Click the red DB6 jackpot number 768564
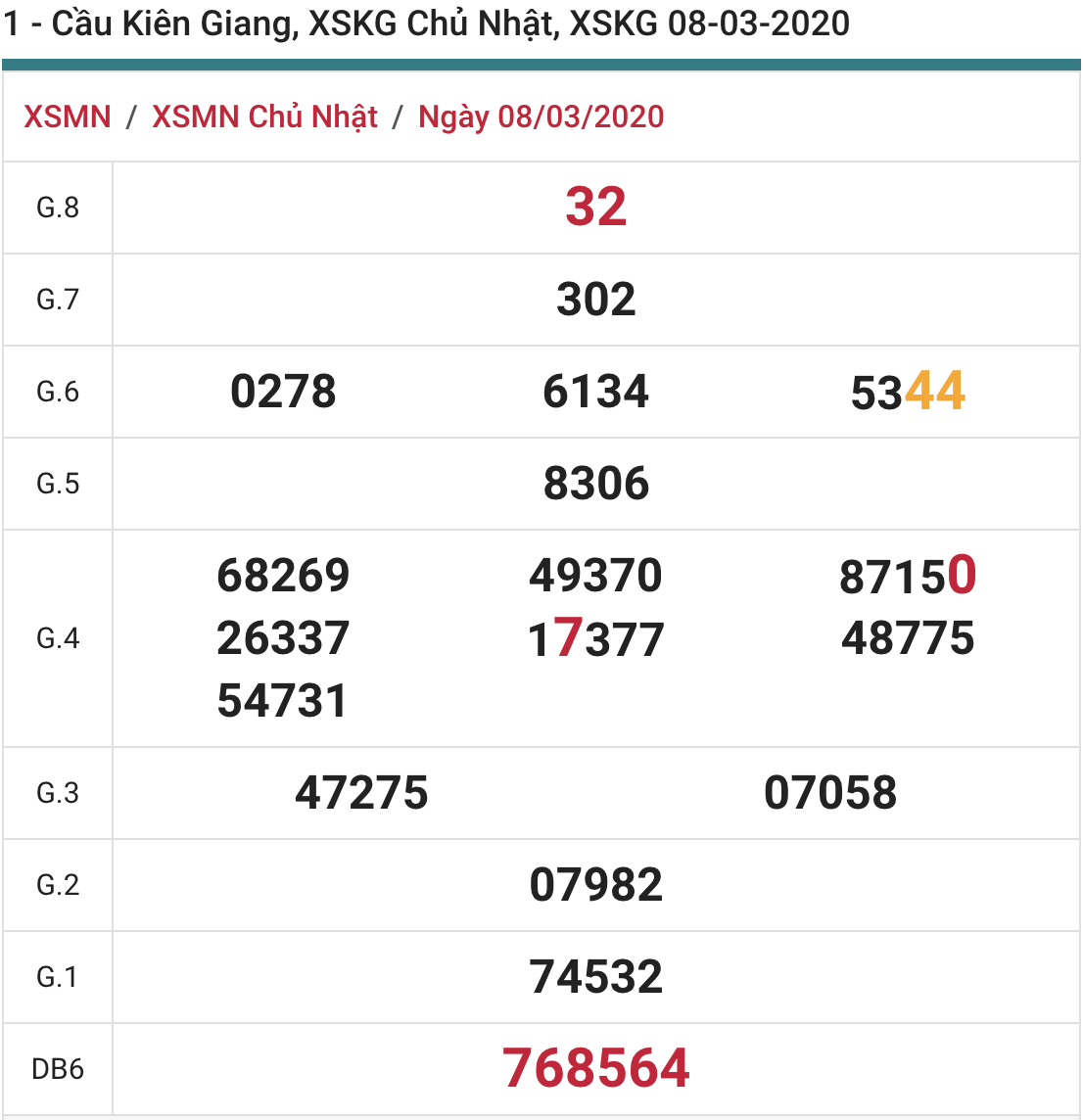The image size is (1083, 1120). click(595, 1068)
